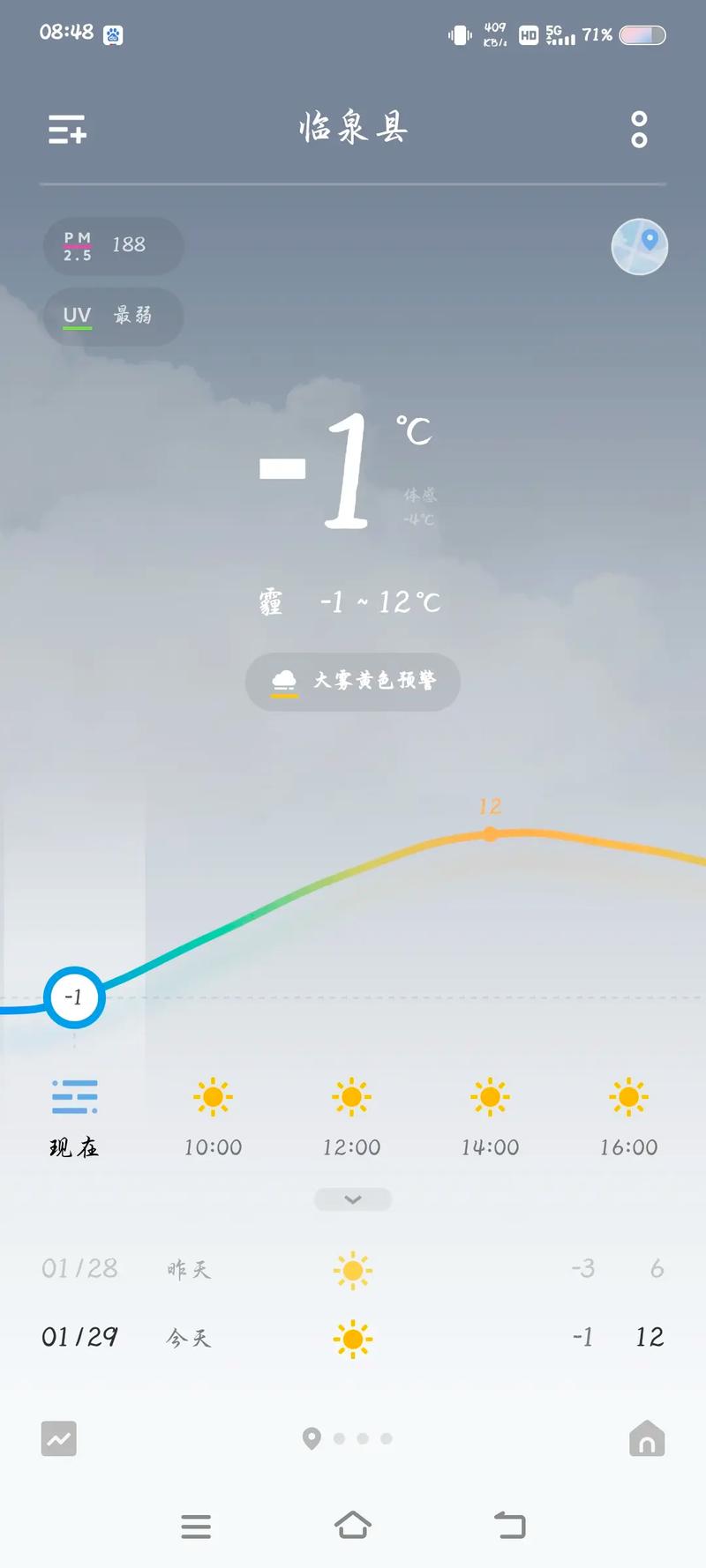Open the map location view
Screen dimensions: 706x1568
coord(639,247)
